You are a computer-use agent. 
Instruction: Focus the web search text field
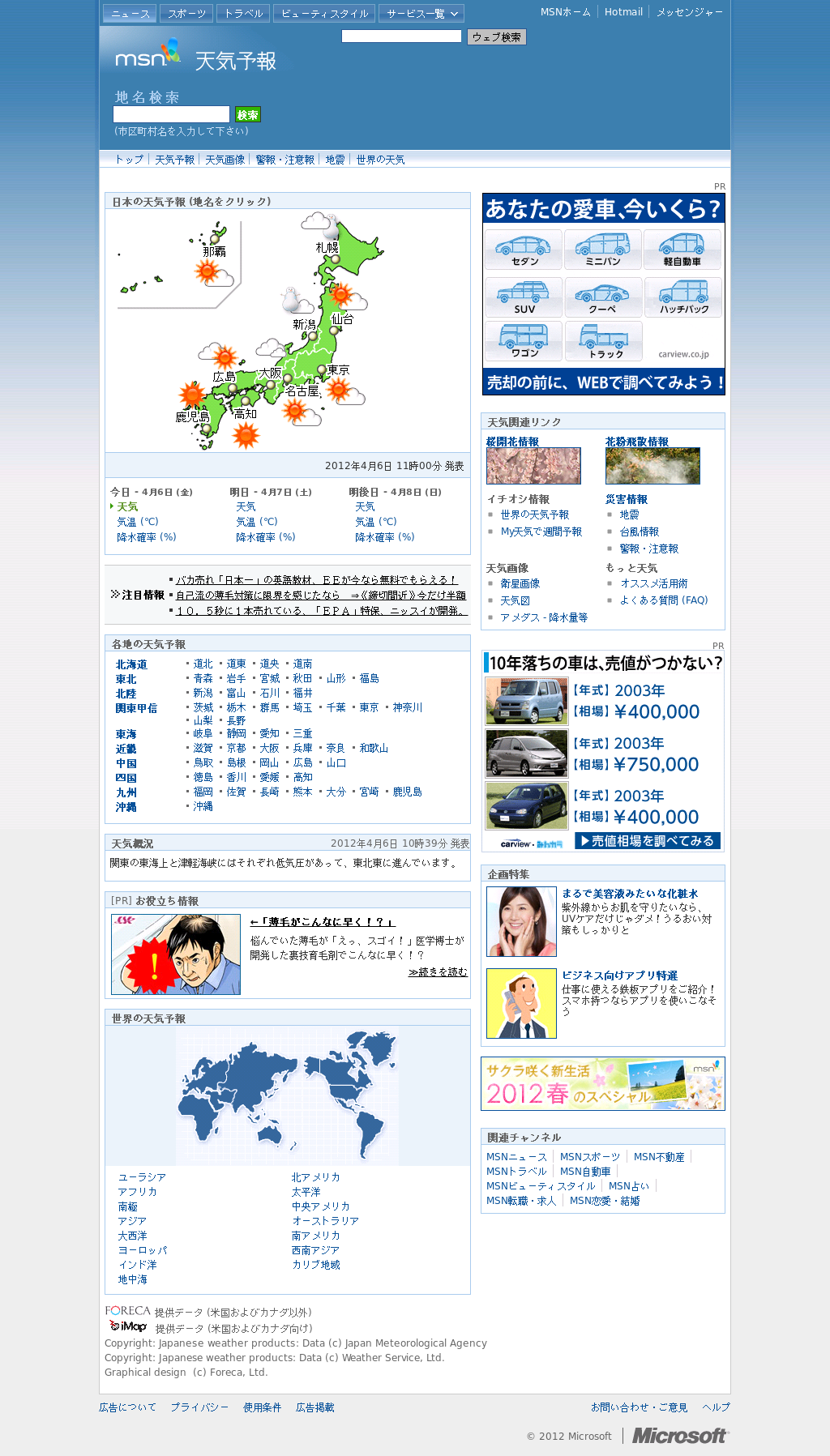click(401, 36)
